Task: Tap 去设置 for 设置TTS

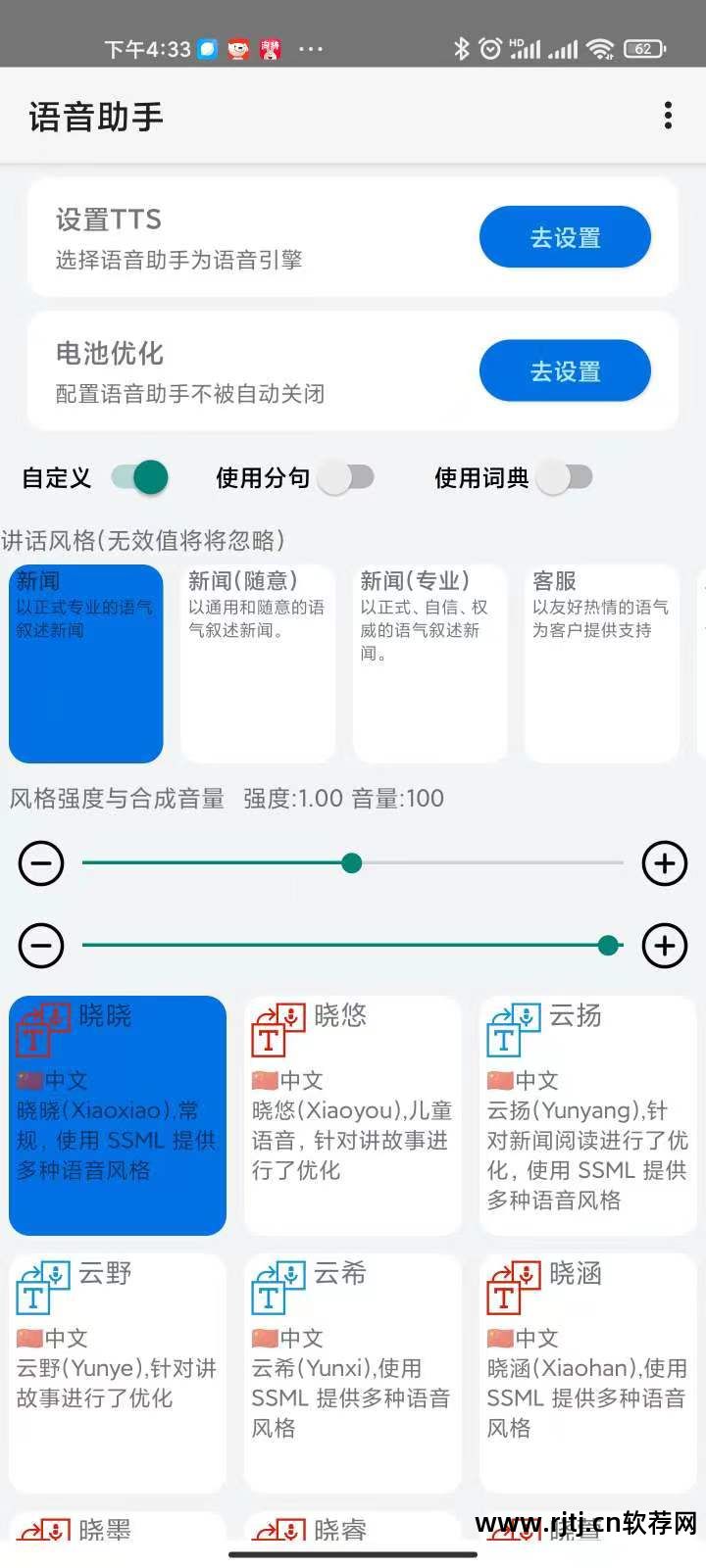Action: [x=565, y=237]
